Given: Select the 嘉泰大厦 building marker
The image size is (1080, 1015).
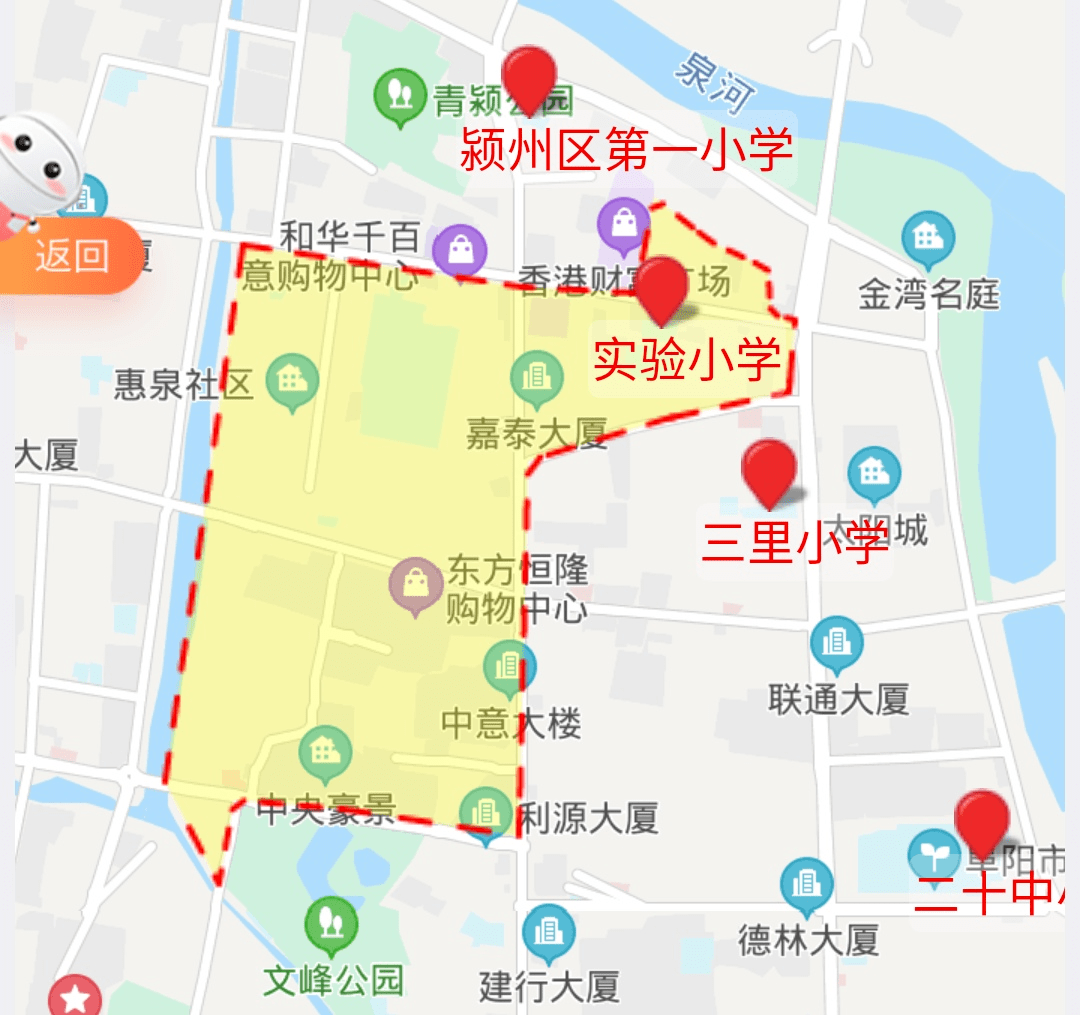Looking at the screenshot, I should pos(537,379).
